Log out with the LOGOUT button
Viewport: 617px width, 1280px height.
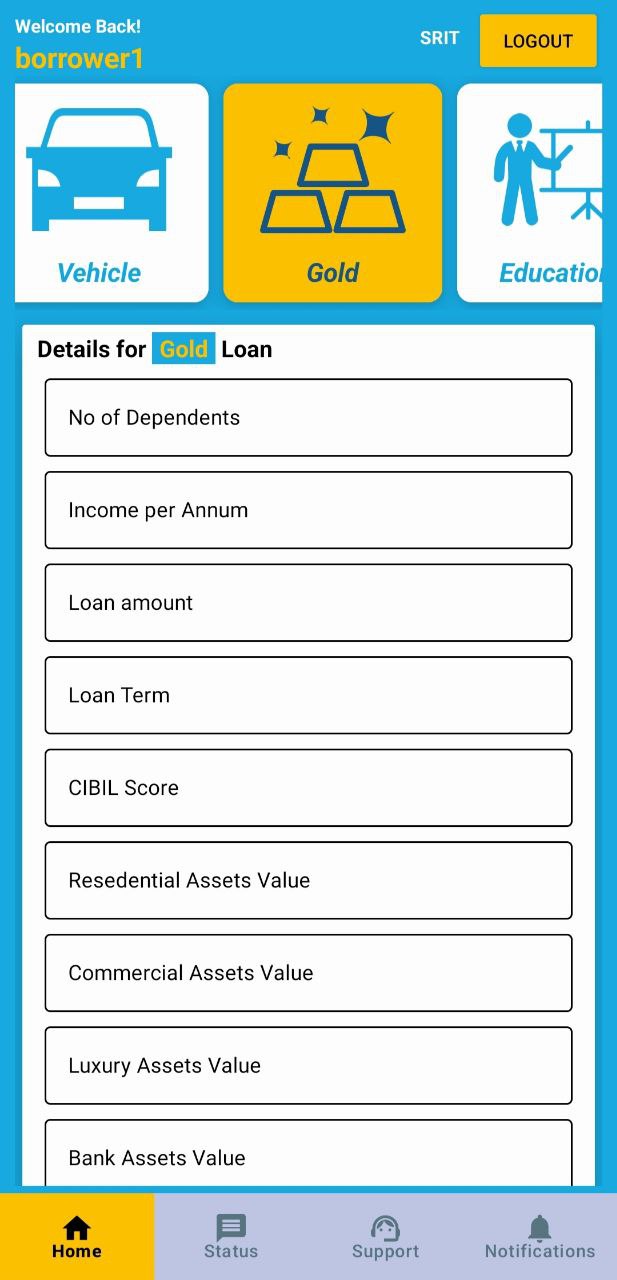538,41
